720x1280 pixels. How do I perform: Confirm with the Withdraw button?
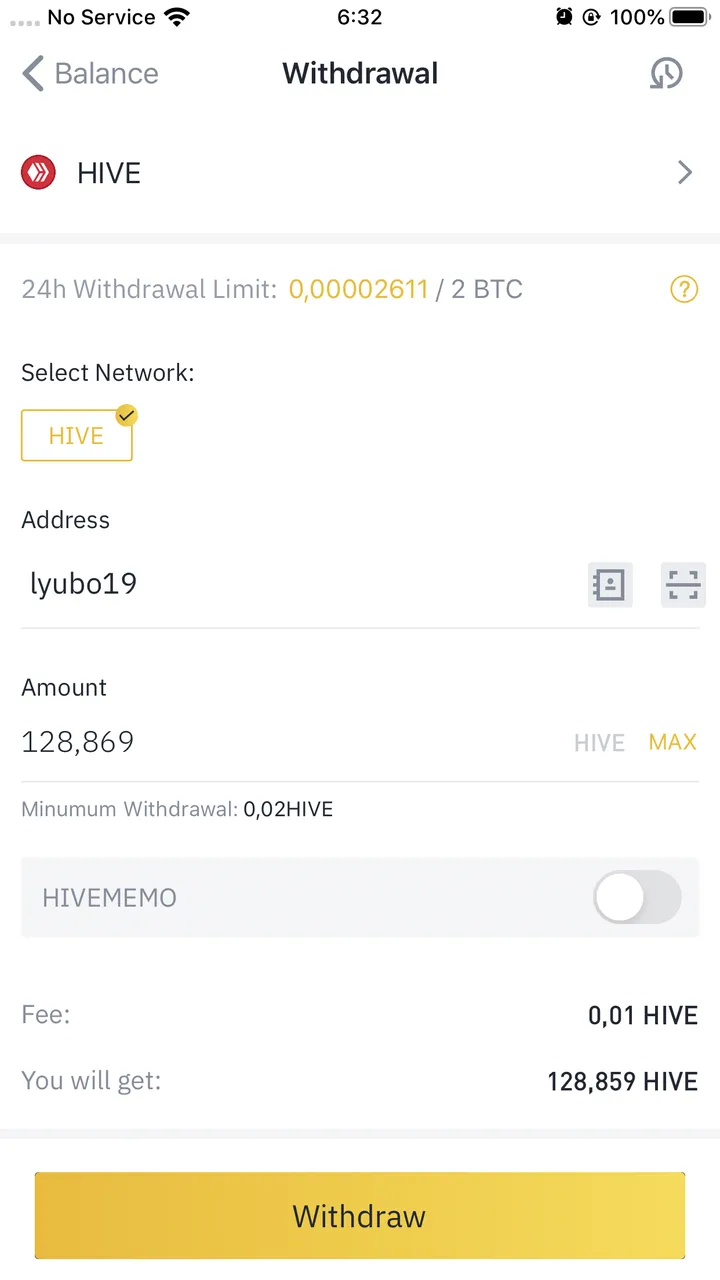(x=360, y=1216)
